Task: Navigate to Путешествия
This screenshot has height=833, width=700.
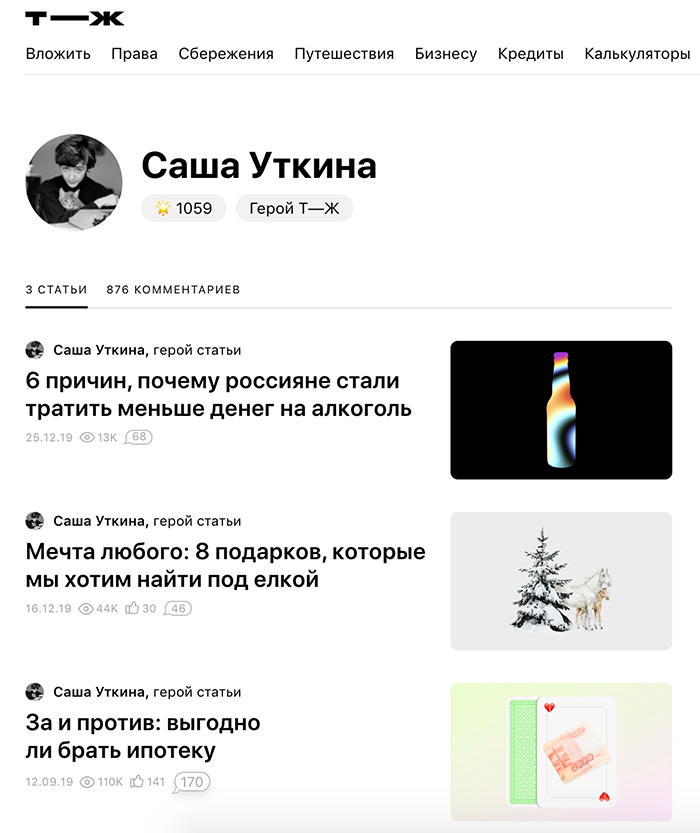Action: tap(344, 54)
